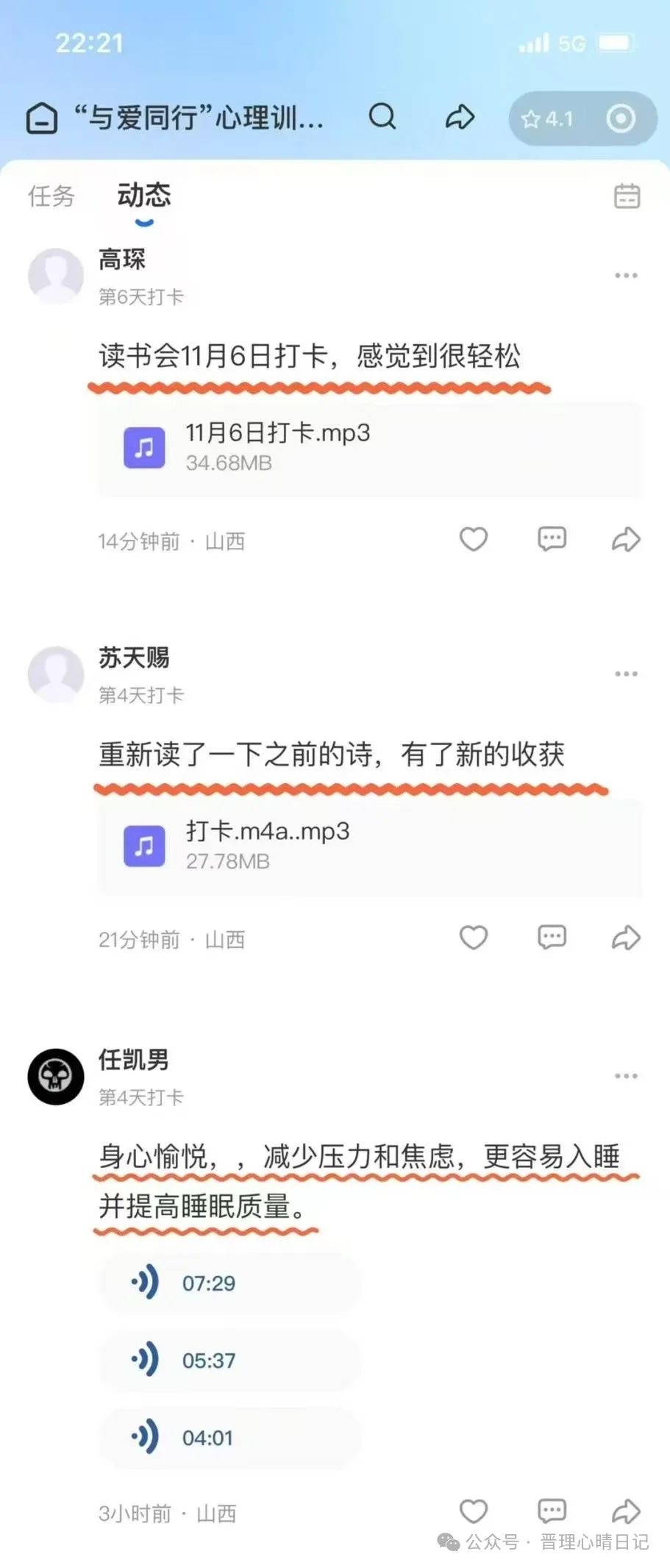Like 高琛's check-in post

474,539
